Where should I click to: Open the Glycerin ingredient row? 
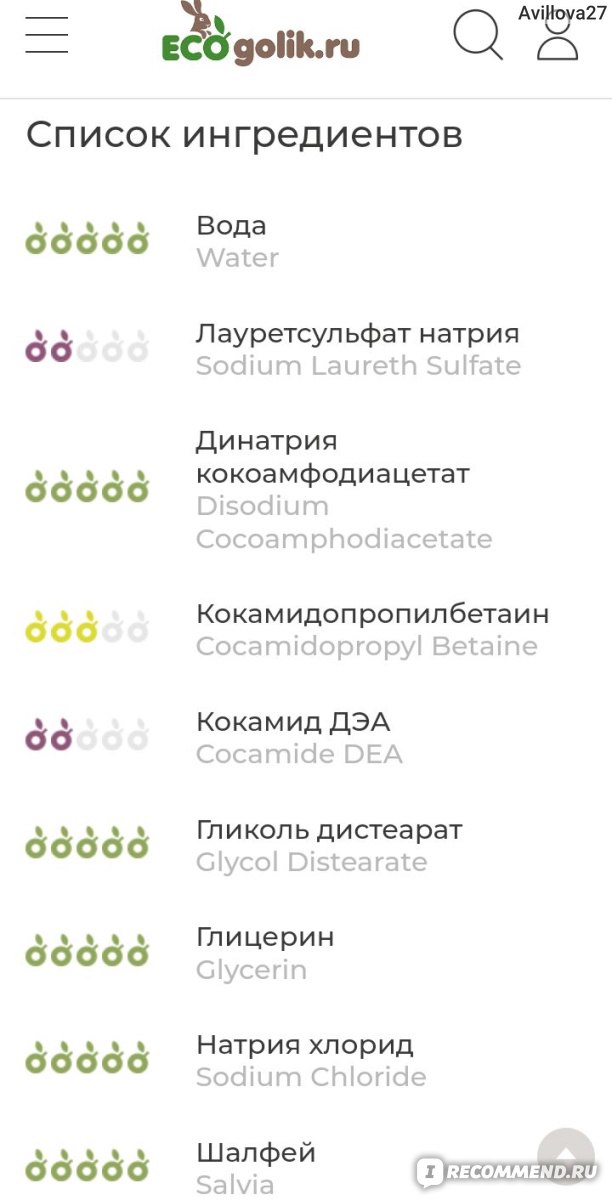[x=306, y=954]
